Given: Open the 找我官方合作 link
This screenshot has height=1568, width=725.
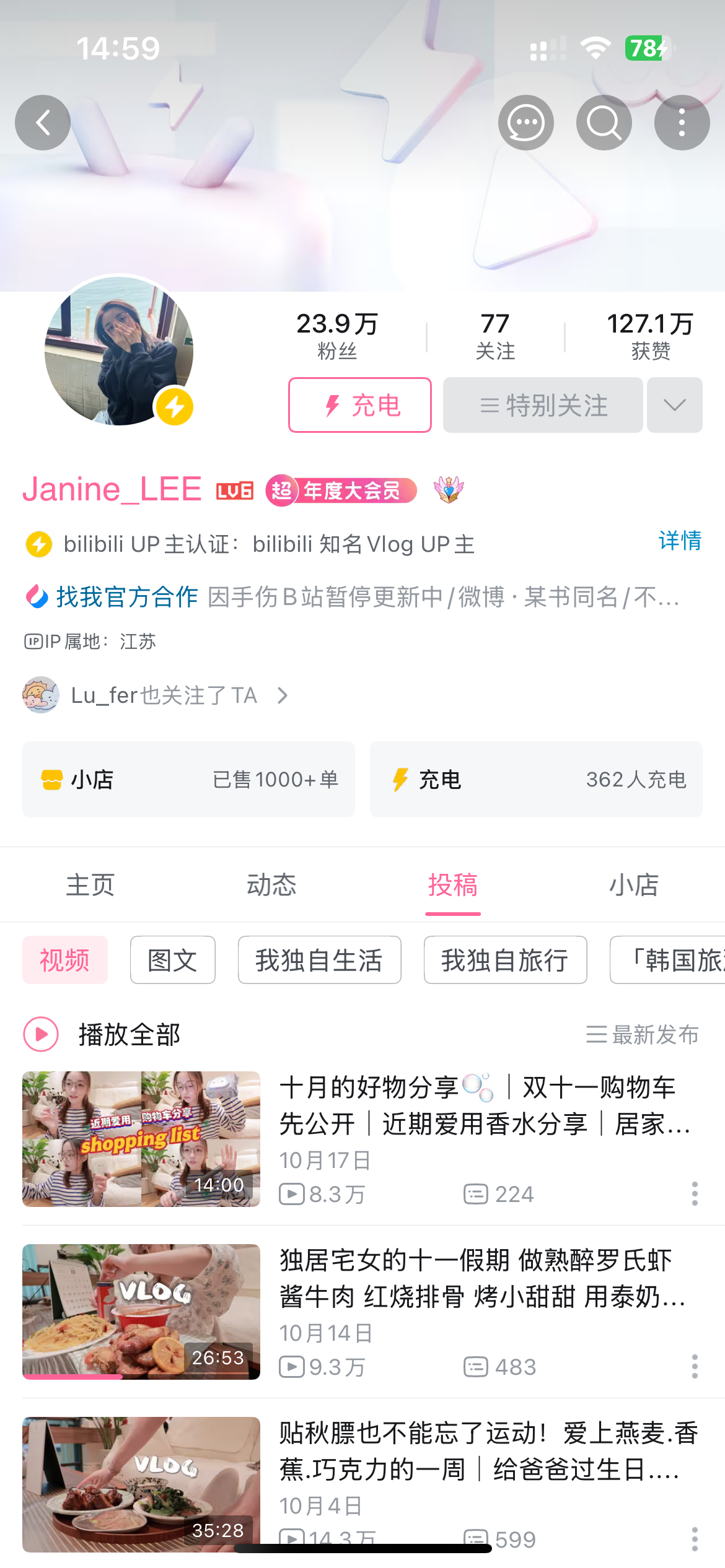Looking at the screenshot, I should pyautogui.click(x=127, y=597).
